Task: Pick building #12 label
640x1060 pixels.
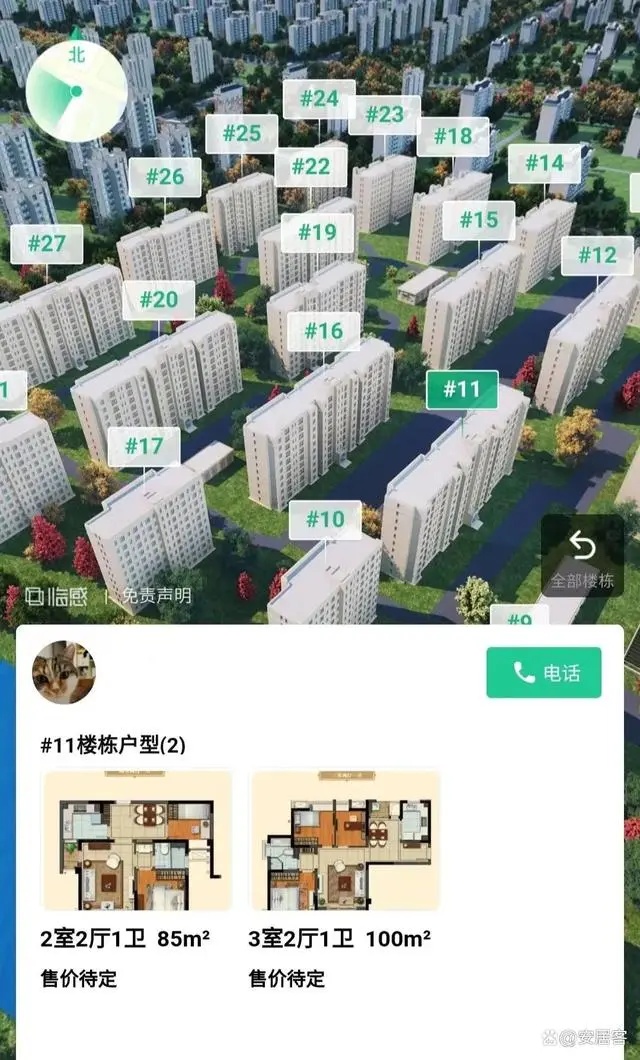Action: click(597, 255)
